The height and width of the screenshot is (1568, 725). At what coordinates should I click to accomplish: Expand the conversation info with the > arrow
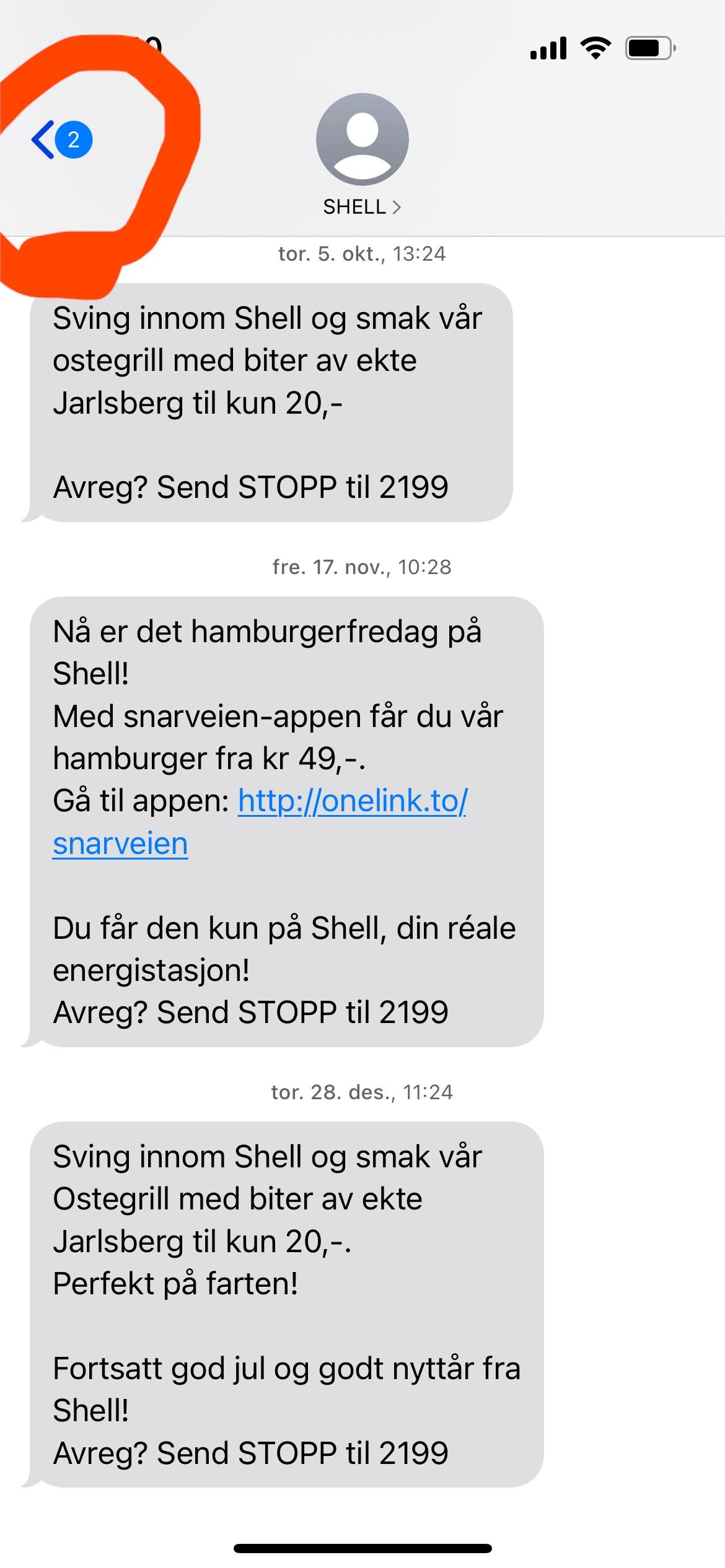pyautogui.click(x=397, y=206)
